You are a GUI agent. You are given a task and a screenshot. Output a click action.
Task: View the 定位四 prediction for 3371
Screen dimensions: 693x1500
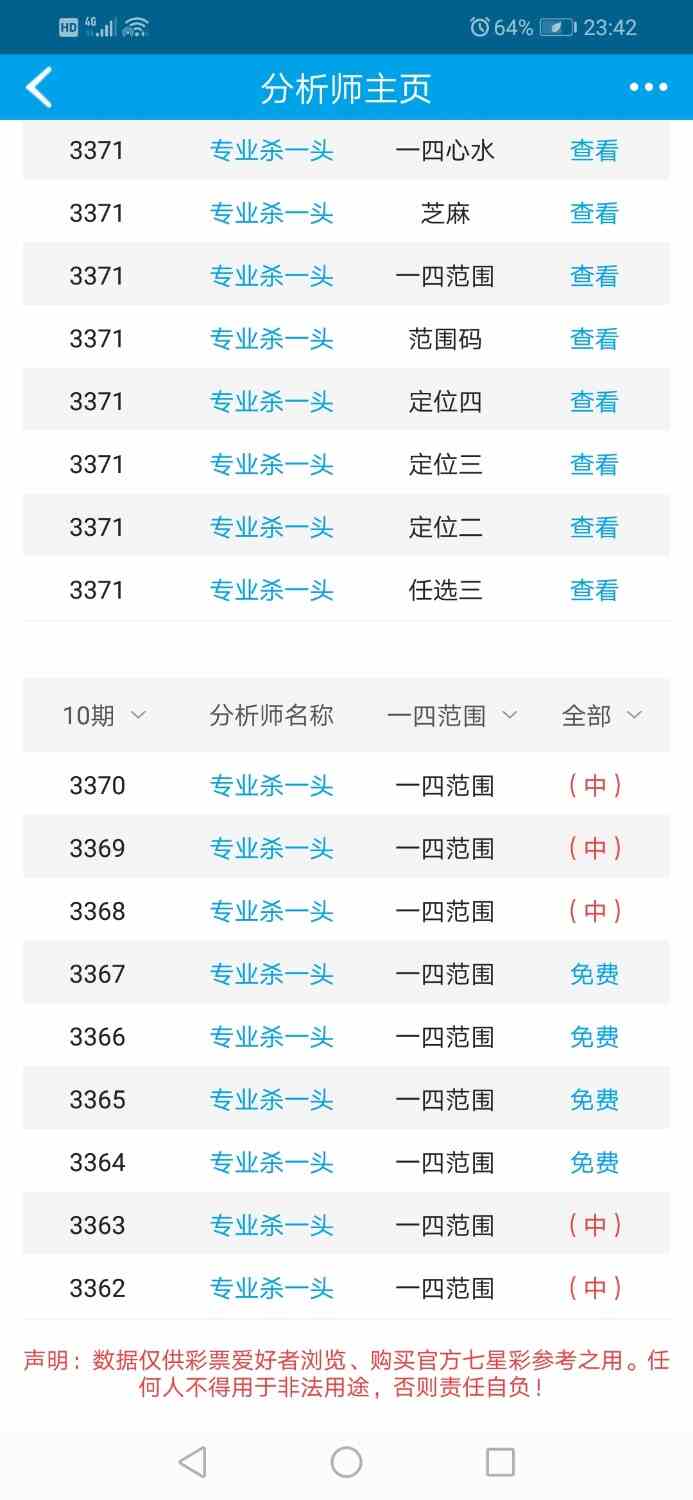click(594, 402)
